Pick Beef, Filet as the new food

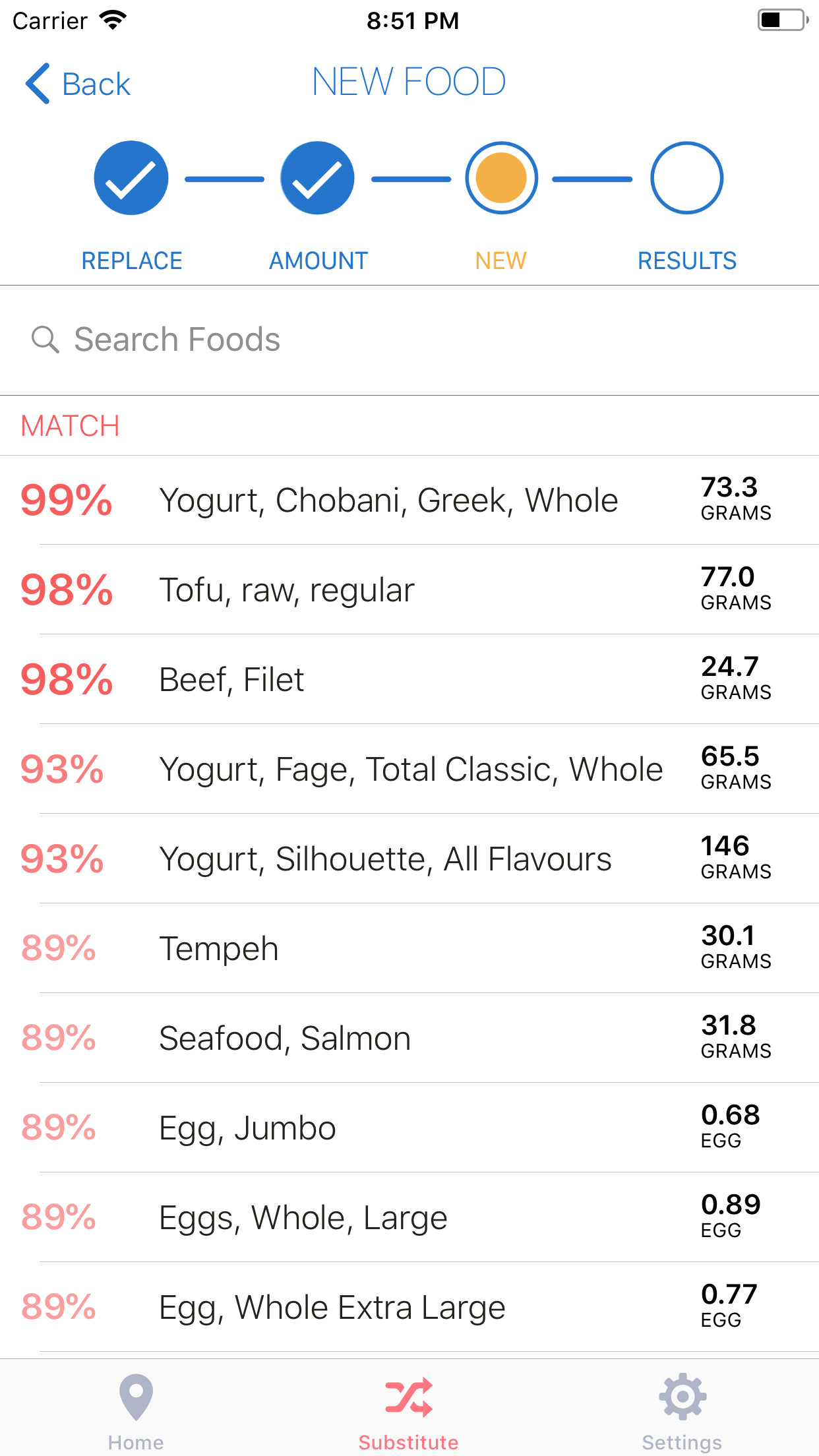(x=409, y=679)
